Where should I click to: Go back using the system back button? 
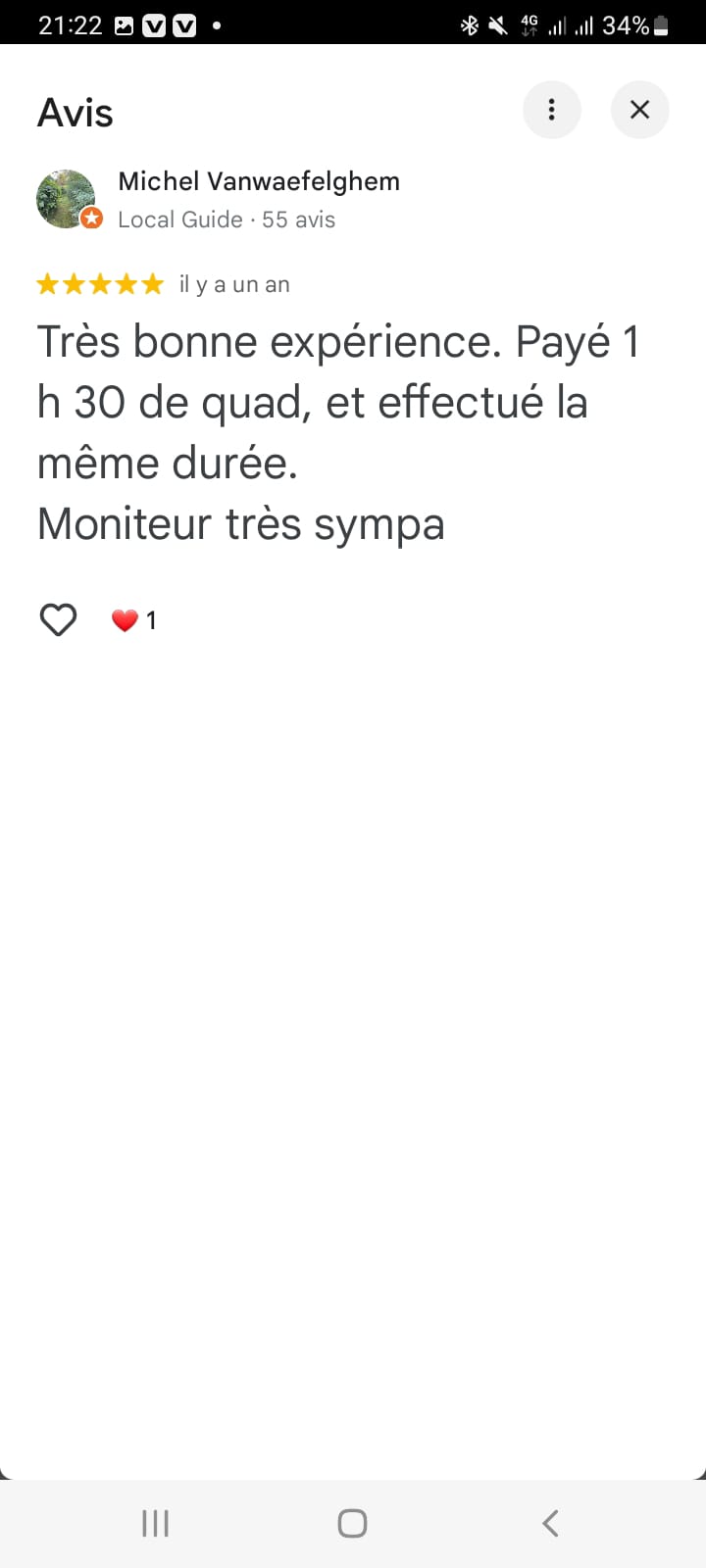click(x=550, y=1523)
